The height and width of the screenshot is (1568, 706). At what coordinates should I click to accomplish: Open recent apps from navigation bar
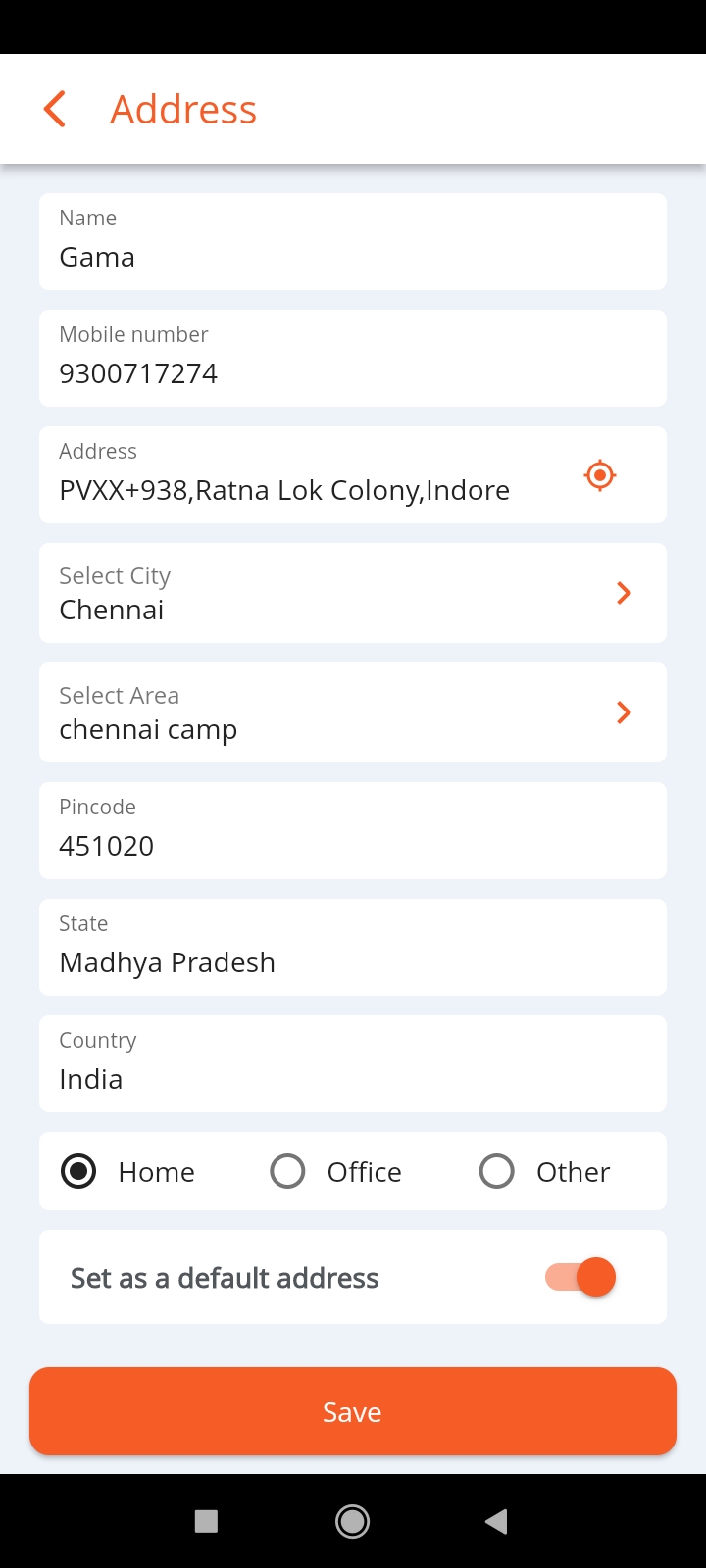206,1521
